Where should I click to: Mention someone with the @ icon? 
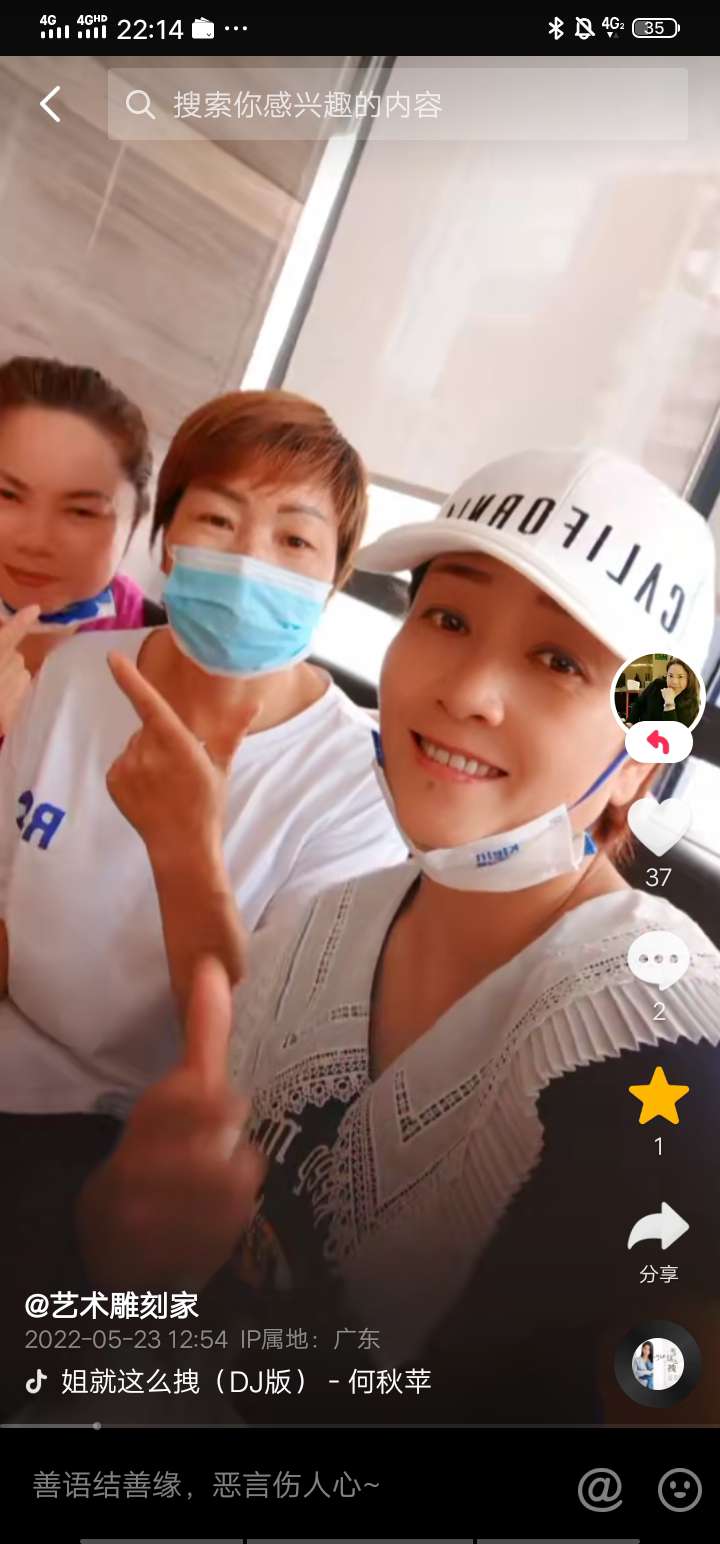(600, 1489)
